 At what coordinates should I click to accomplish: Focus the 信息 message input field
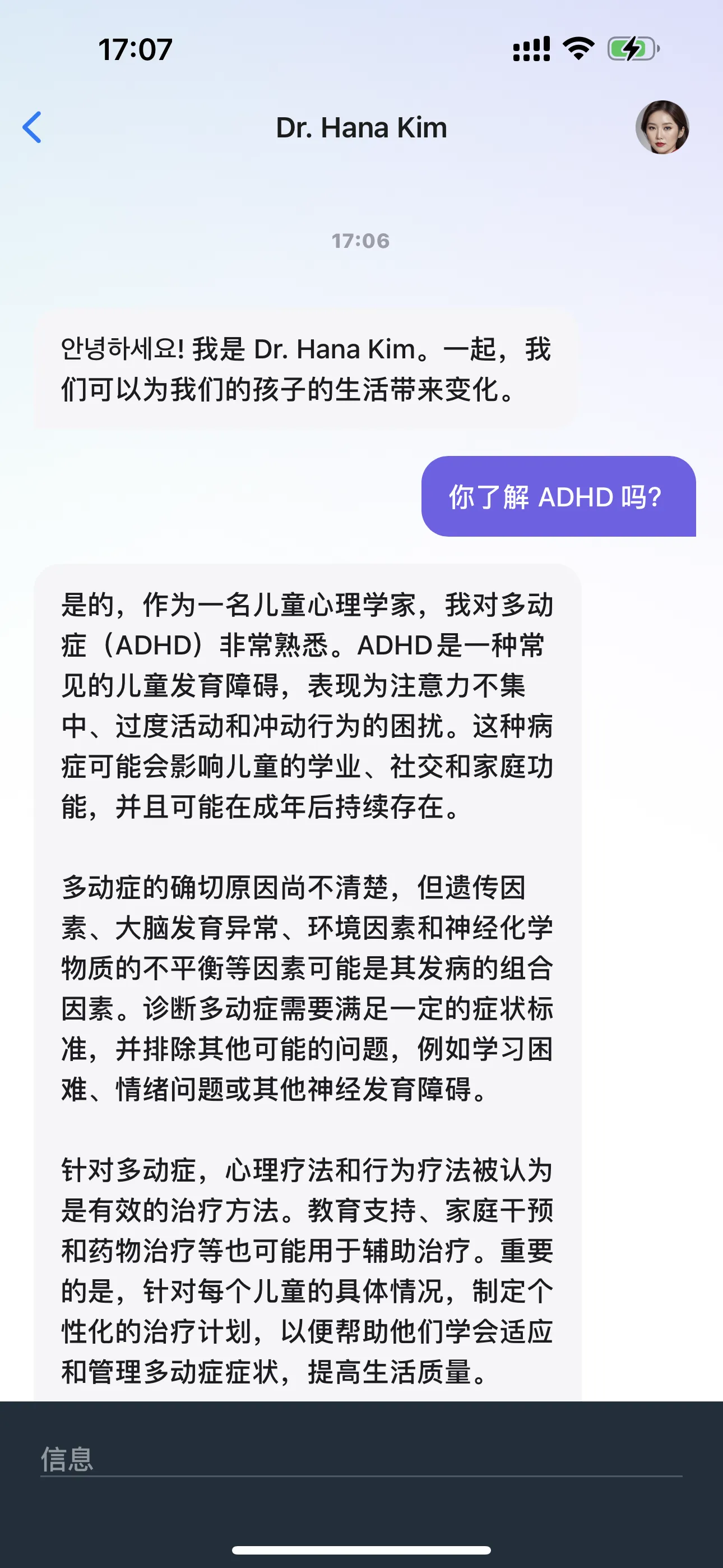(360, 1460)
